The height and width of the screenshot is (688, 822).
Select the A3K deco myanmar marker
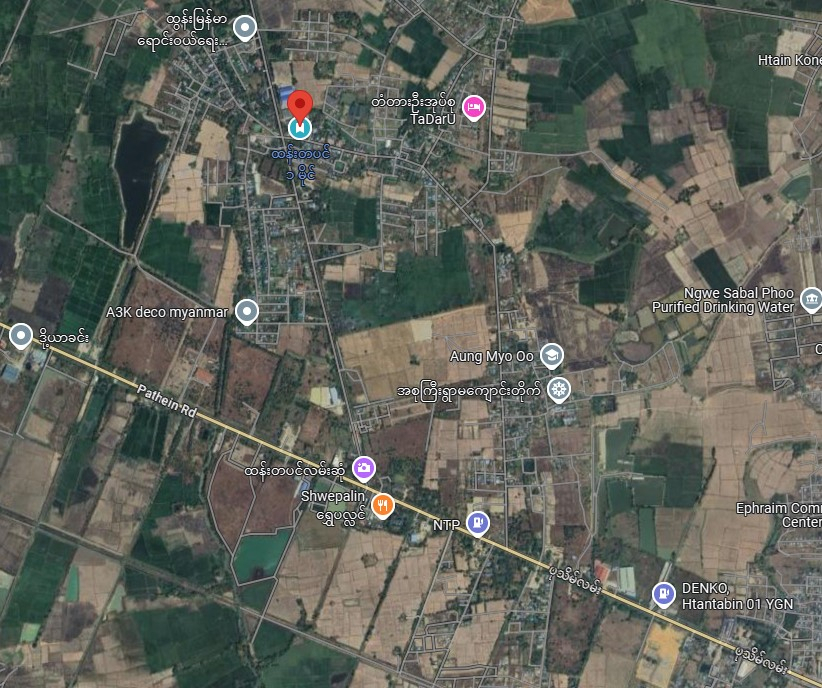coord(246,312)
